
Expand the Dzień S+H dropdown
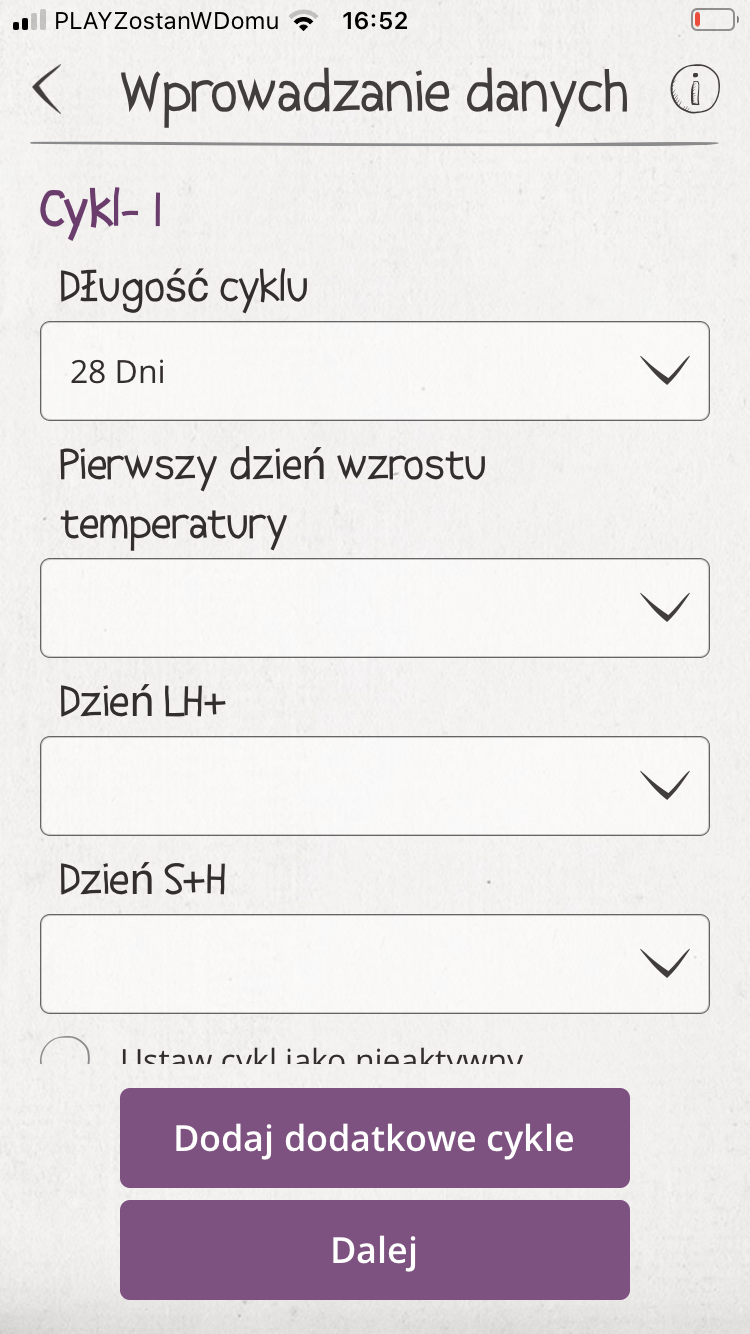click(x=375, y=964)
